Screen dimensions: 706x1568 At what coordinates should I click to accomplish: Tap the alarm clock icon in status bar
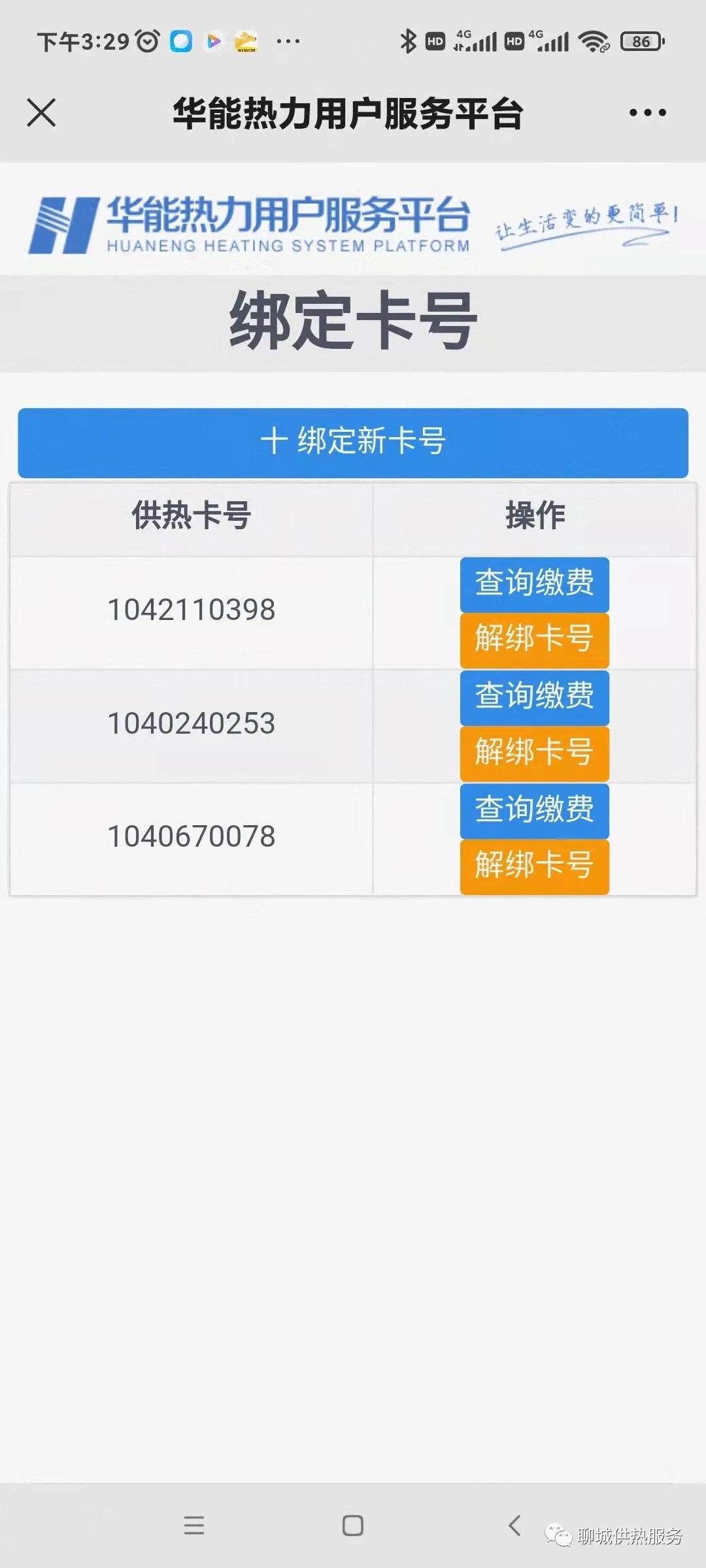point(147,42)
